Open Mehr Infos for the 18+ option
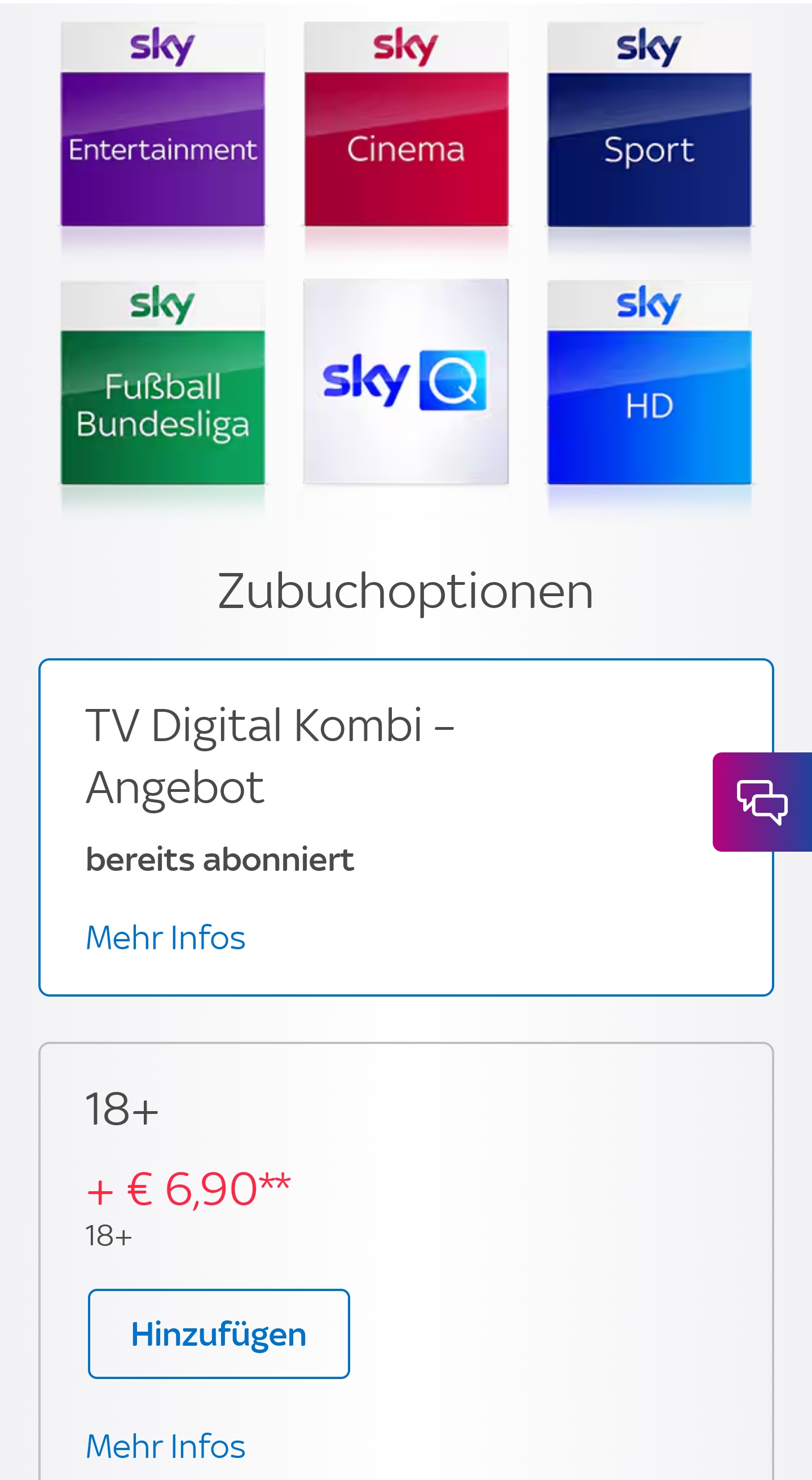This screenshot has width=812, height=1480. (x=165, y=1446)
